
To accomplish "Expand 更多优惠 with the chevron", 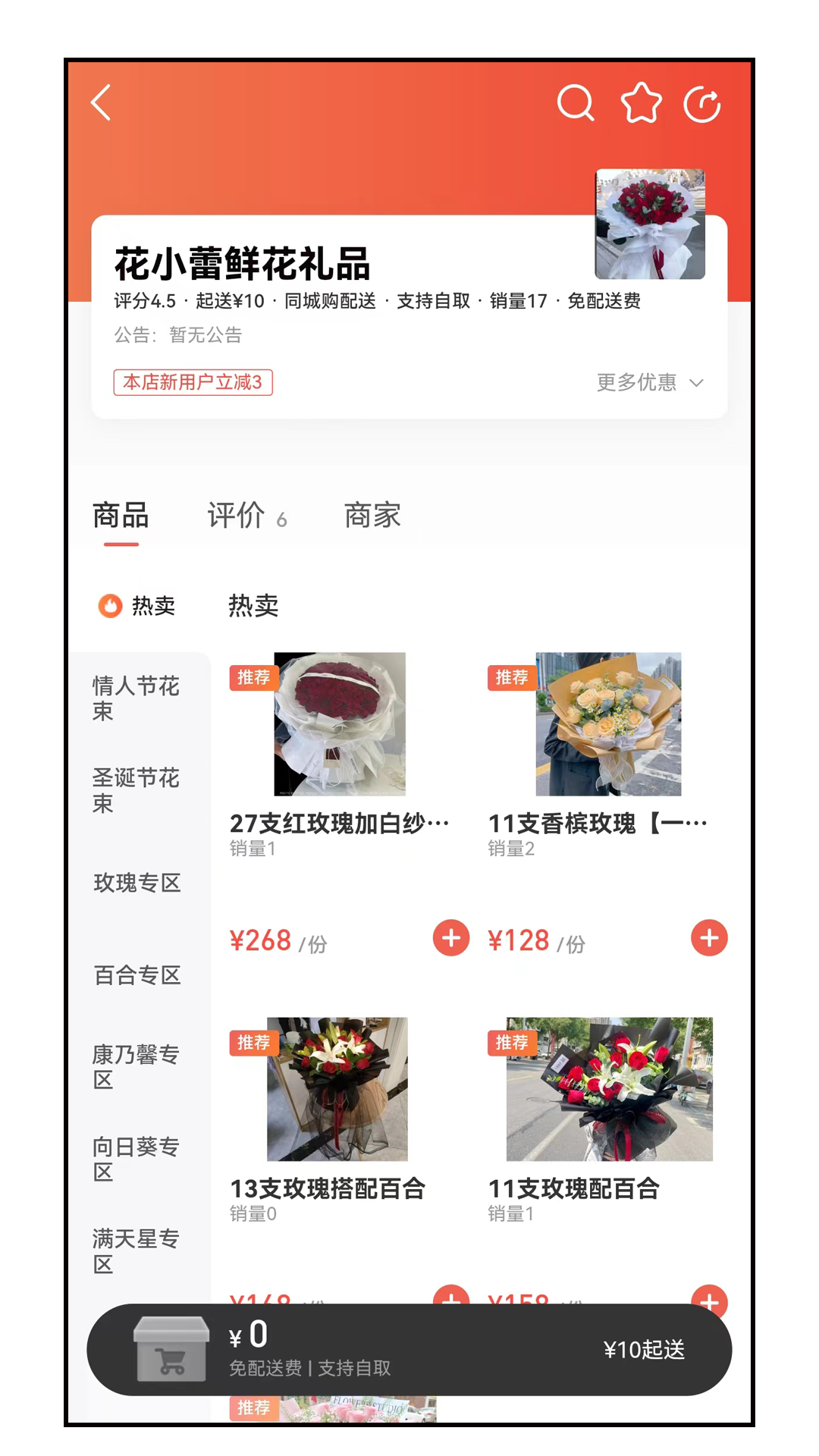I will click(x=696, y=383).
